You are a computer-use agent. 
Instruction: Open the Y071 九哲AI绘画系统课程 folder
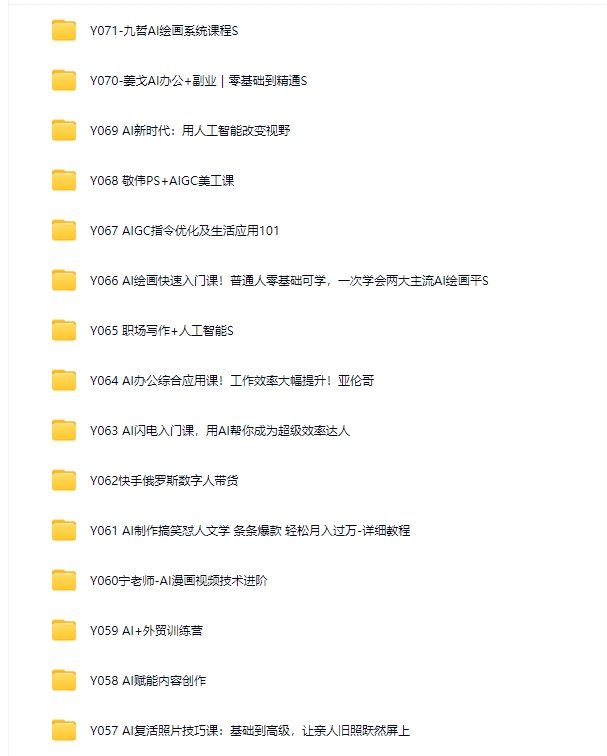pyautogui.click(x=163, y=30)
